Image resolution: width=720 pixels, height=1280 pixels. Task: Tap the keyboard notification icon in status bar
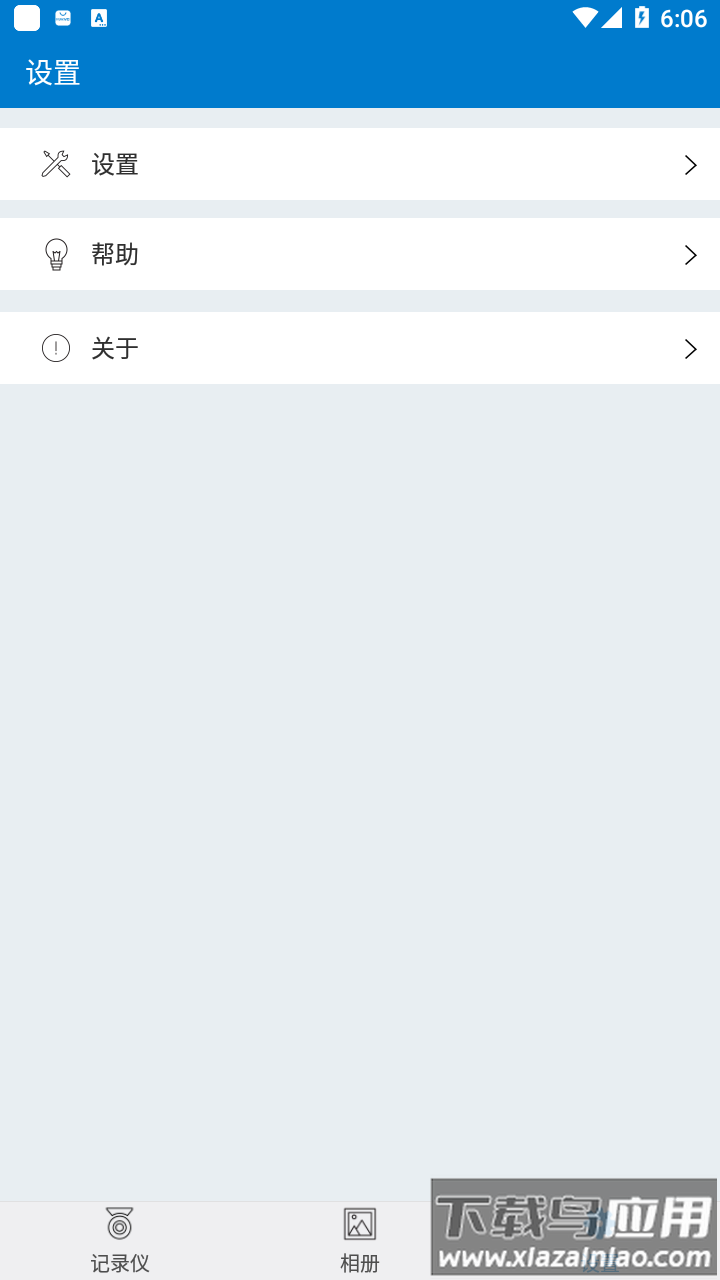point(62,17)
